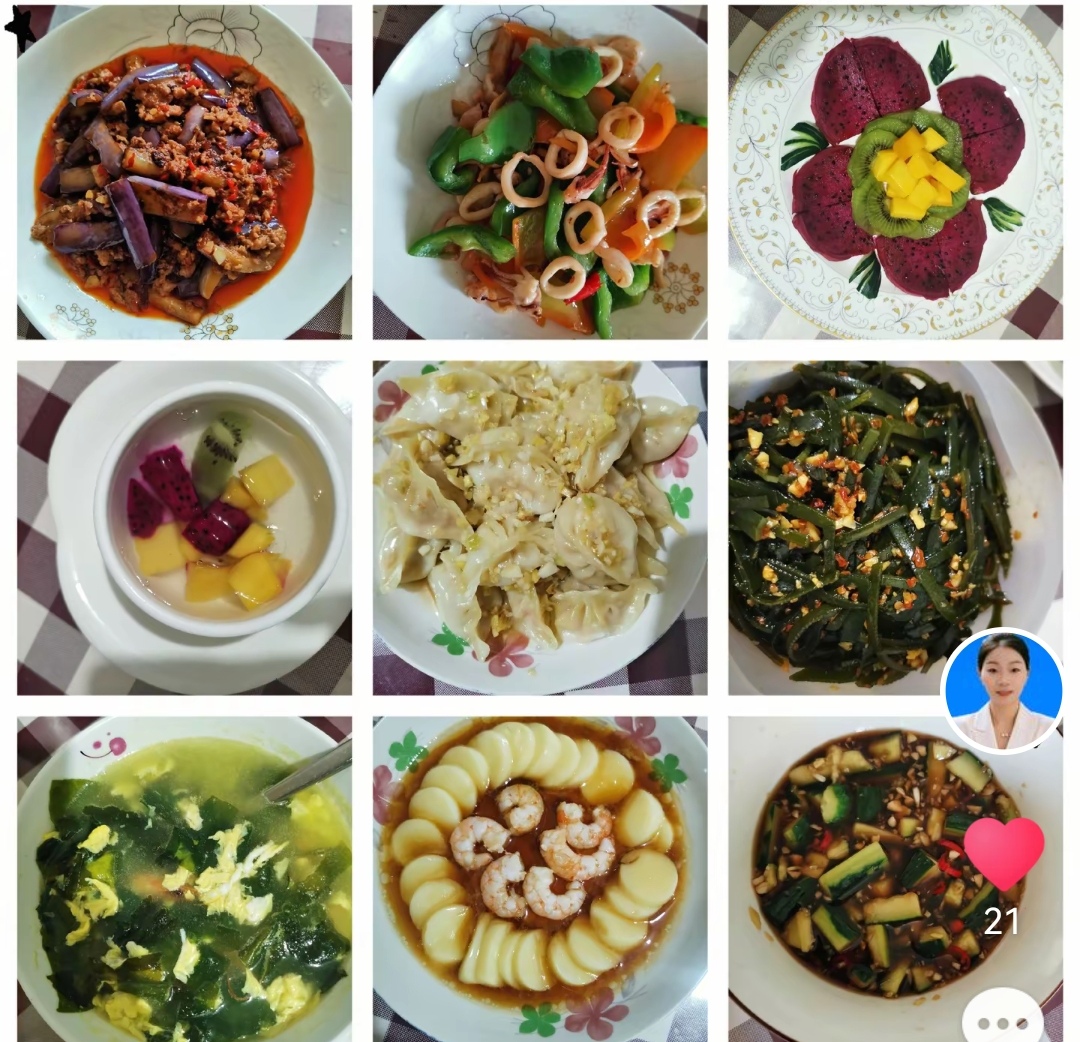Open the three-dot more options button

[x=1002, y=1023]
